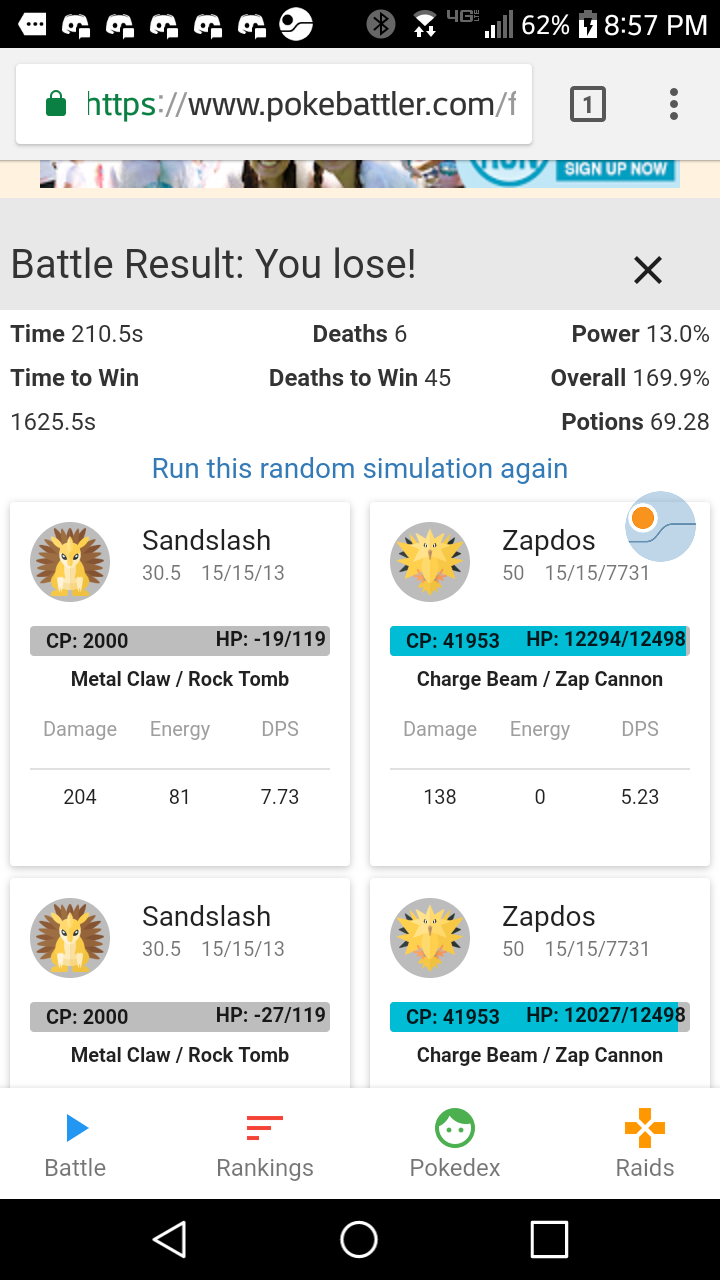Switch to the Rankings tab

point(265,1144)
